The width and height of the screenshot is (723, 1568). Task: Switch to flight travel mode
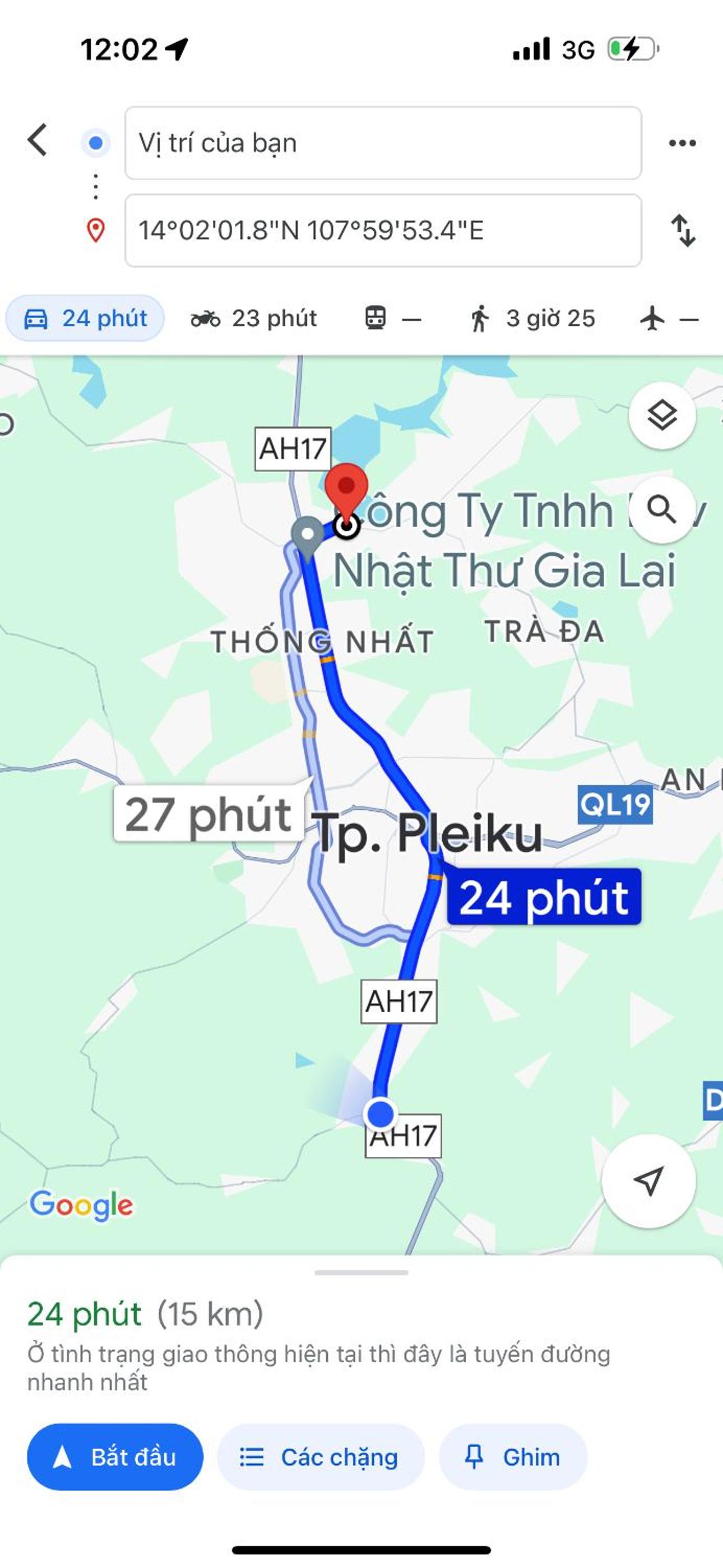point(668,319)
